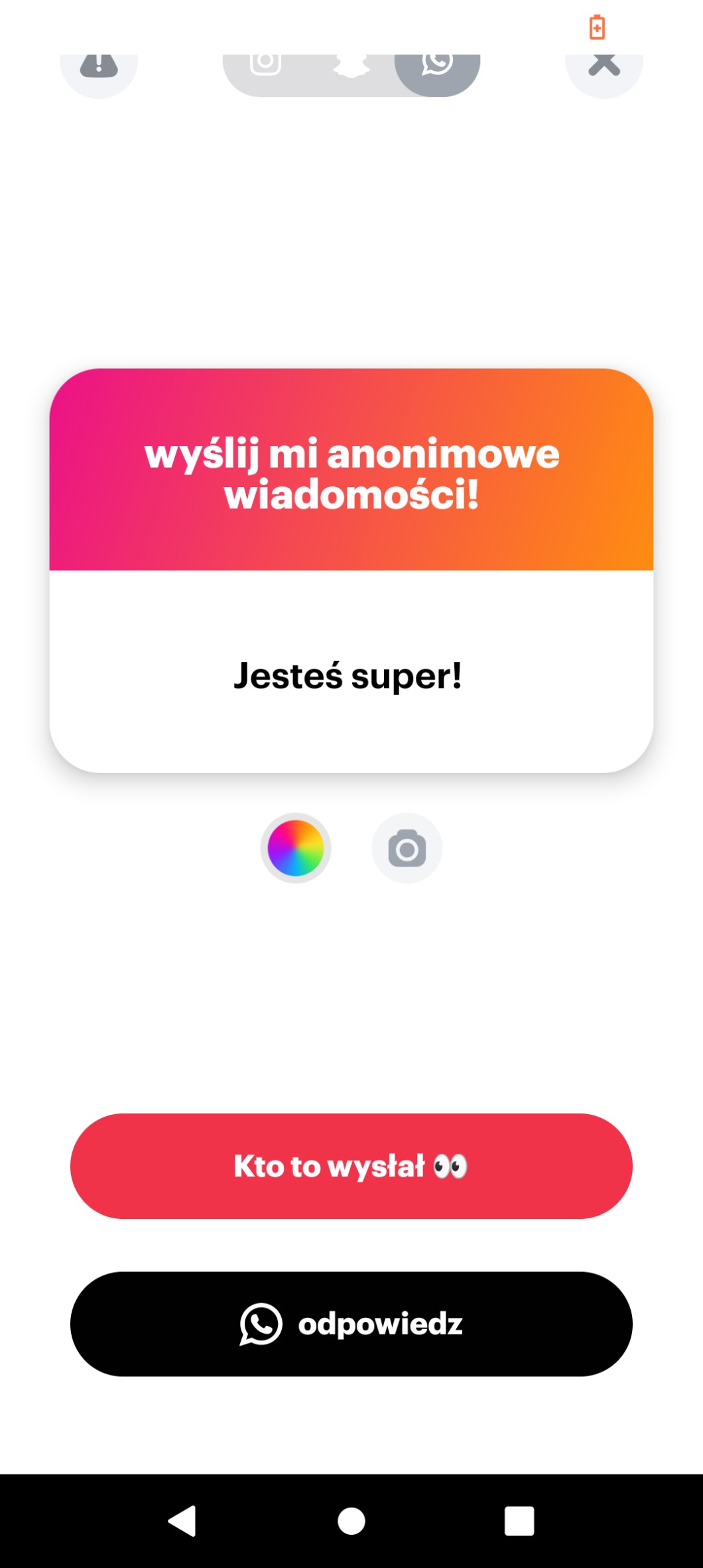Report this message with the warning icon

[x=99, y=68]
